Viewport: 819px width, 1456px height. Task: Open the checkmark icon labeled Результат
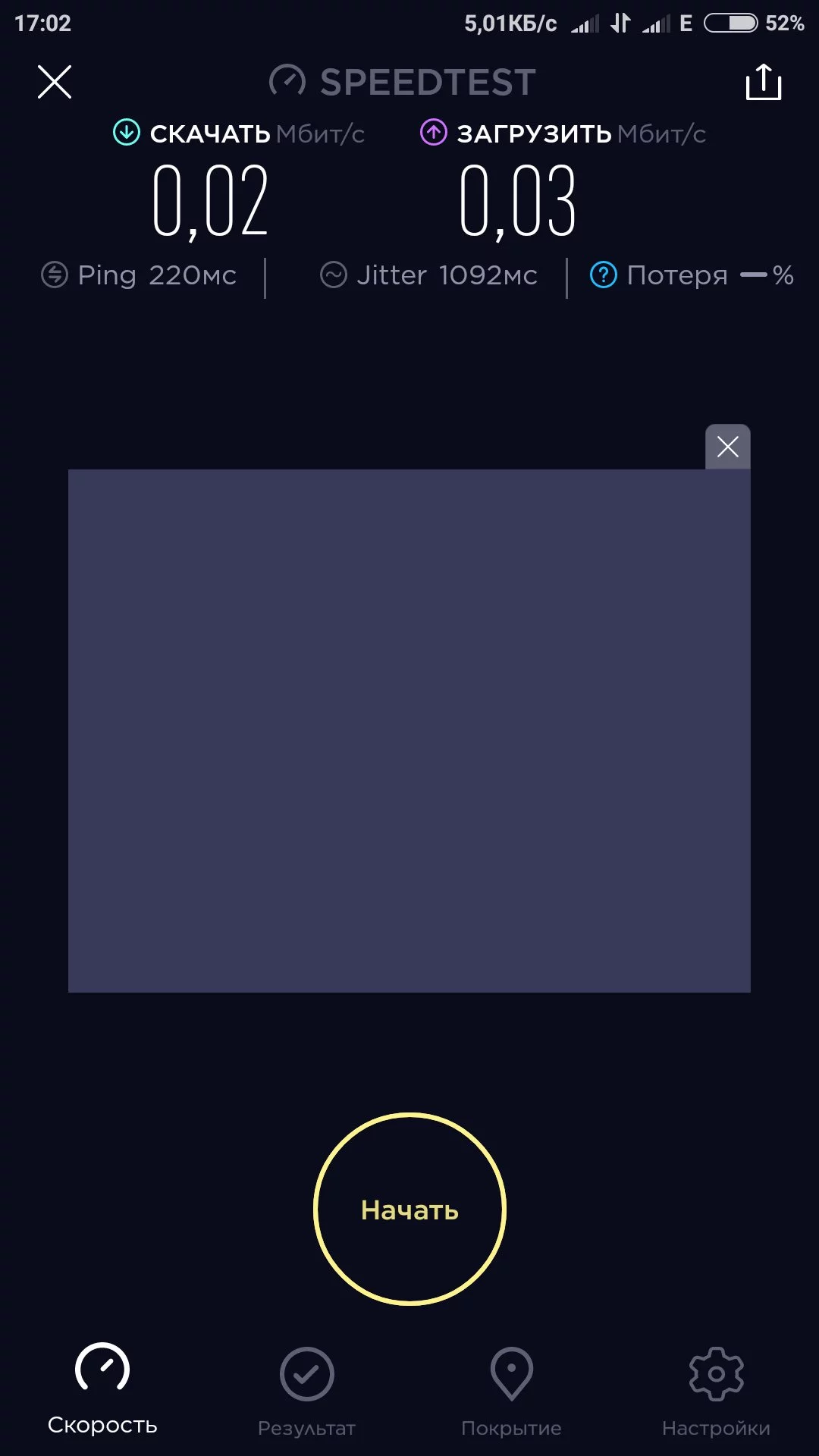(x=306, y=1374)
